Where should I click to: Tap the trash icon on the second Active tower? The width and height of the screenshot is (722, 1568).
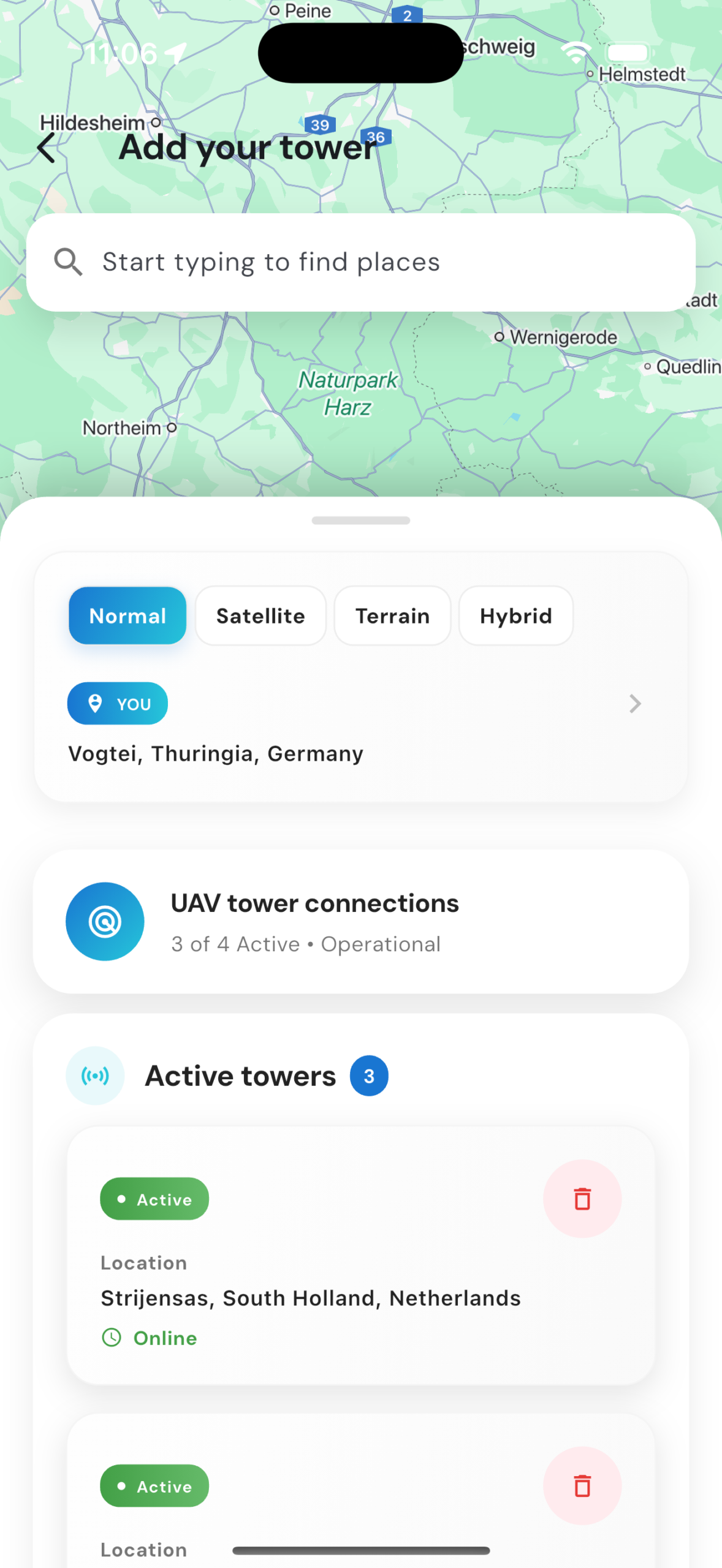tap(582, 1487)
